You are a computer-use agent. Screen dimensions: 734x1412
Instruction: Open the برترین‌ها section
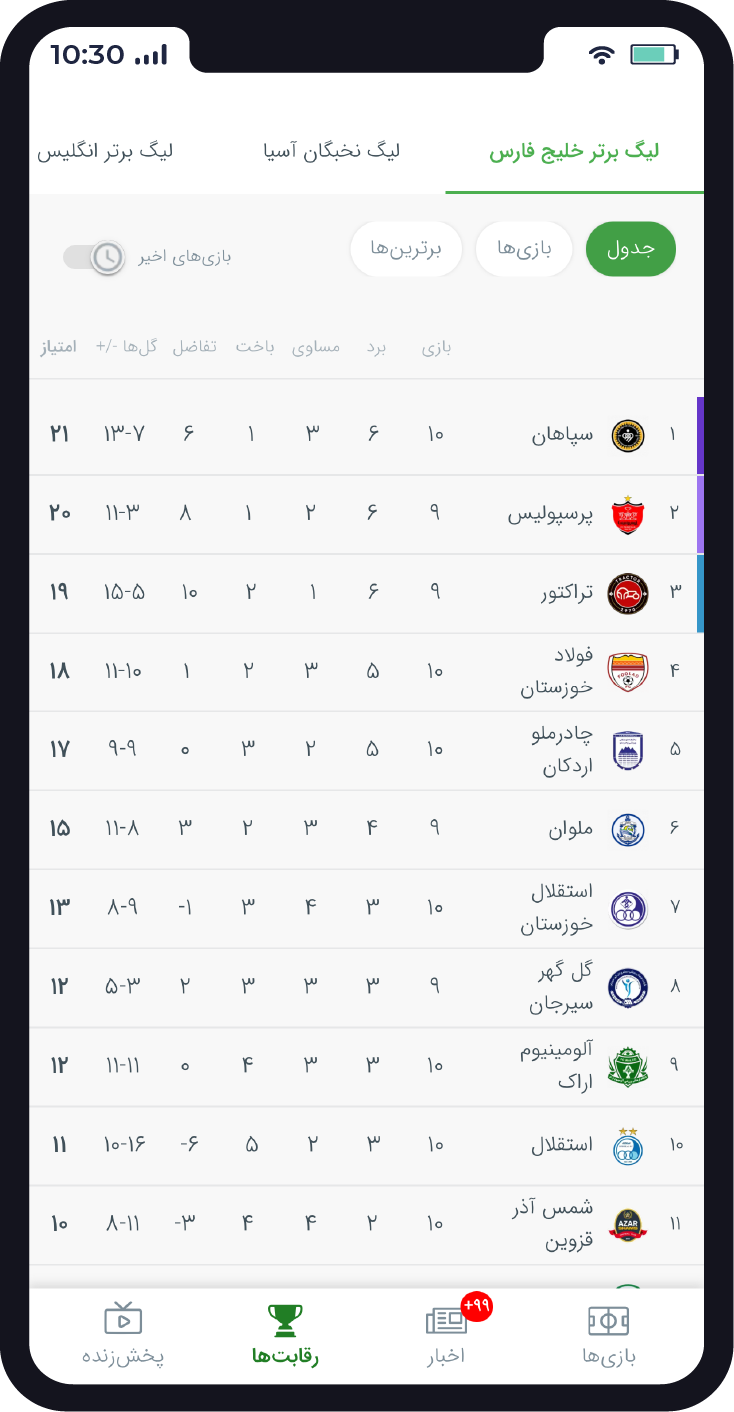point(406,249)
